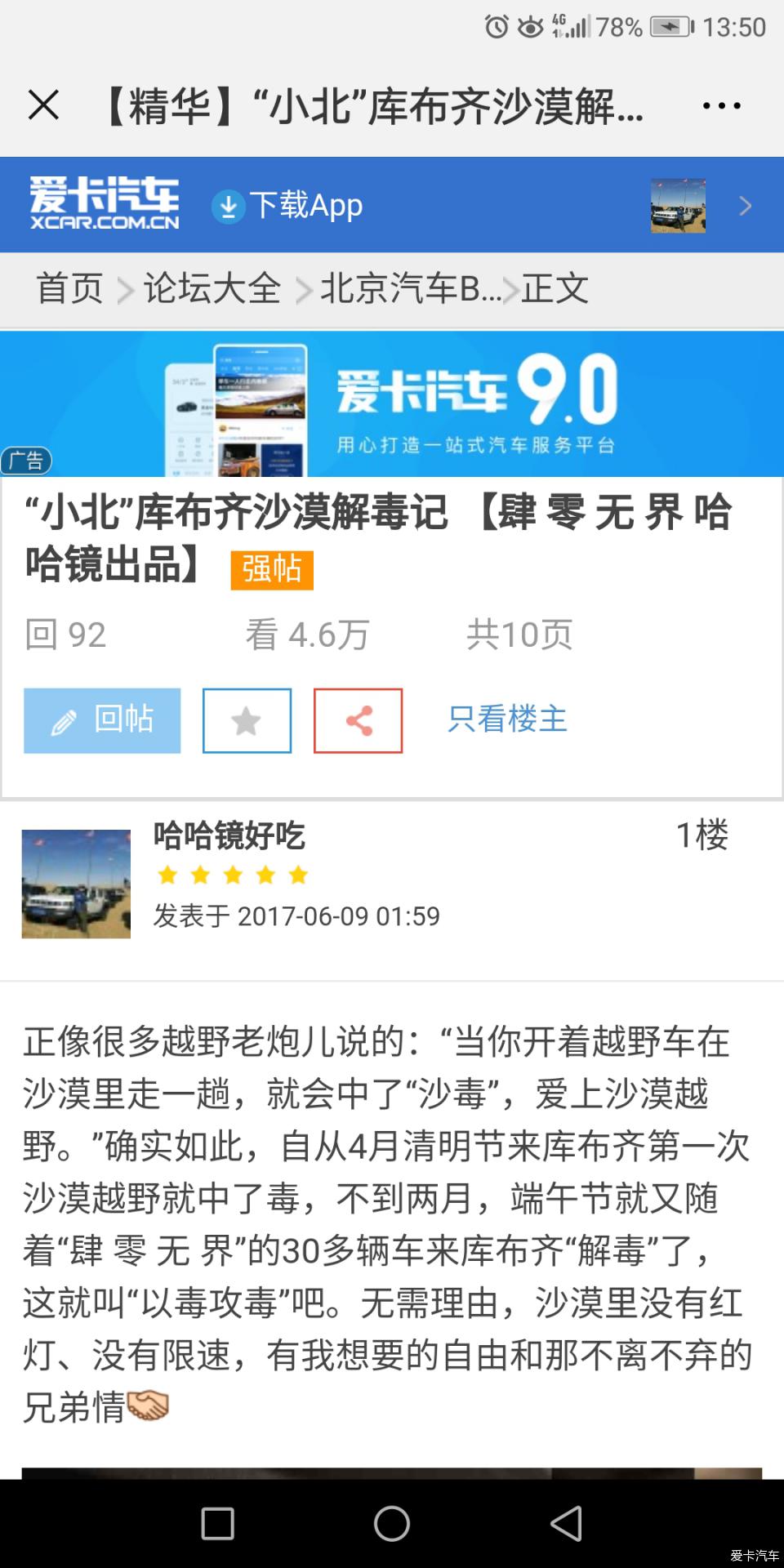Close the in-app browser page
This screenshot has width=784, height=1568.
click(43, 105)
